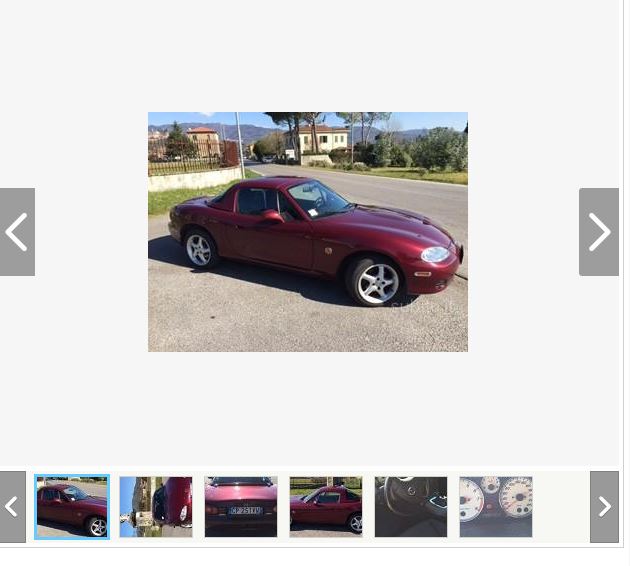This screenshot has height=566, width=630.
Task: Select the dashboard gauges thumbnail
Action: tap(496, 507)
